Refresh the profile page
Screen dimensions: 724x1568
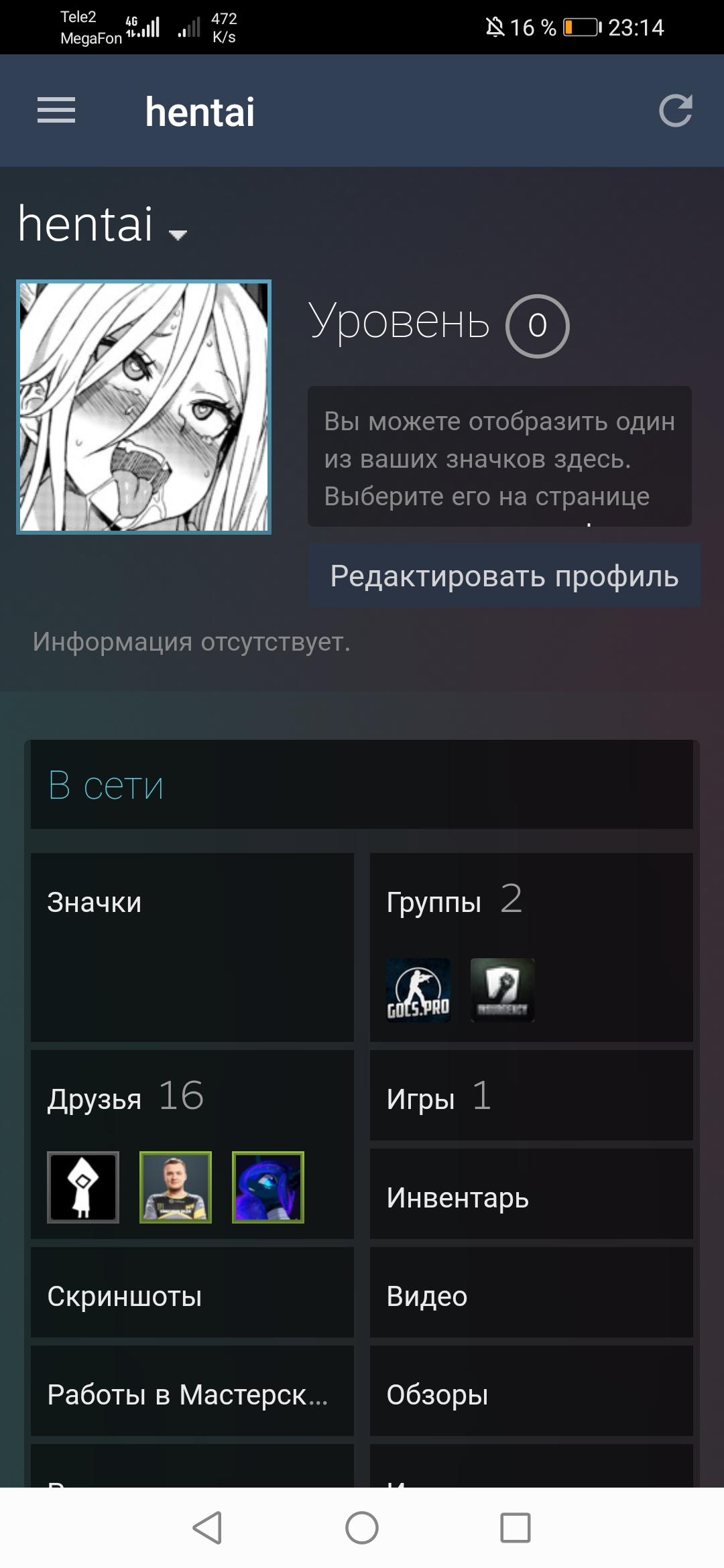click(675, 111)
